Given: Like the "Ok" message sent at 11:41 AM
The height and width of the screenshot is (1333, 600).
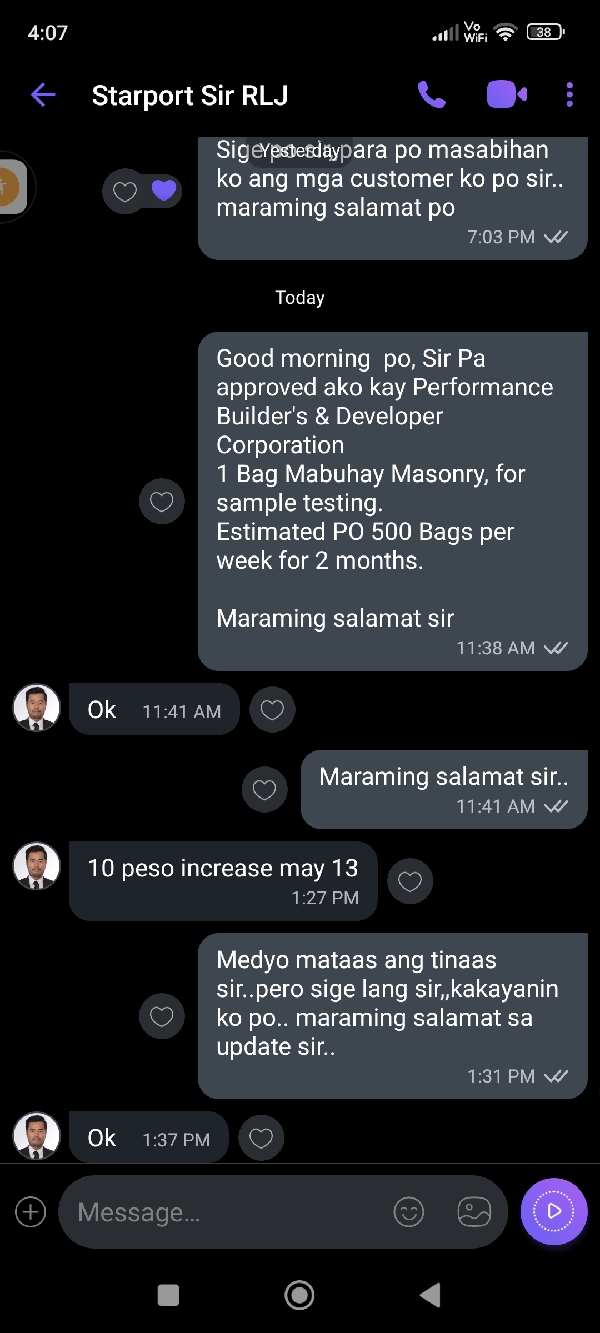Looking at the screenshot, I should (x=272, y=710).
